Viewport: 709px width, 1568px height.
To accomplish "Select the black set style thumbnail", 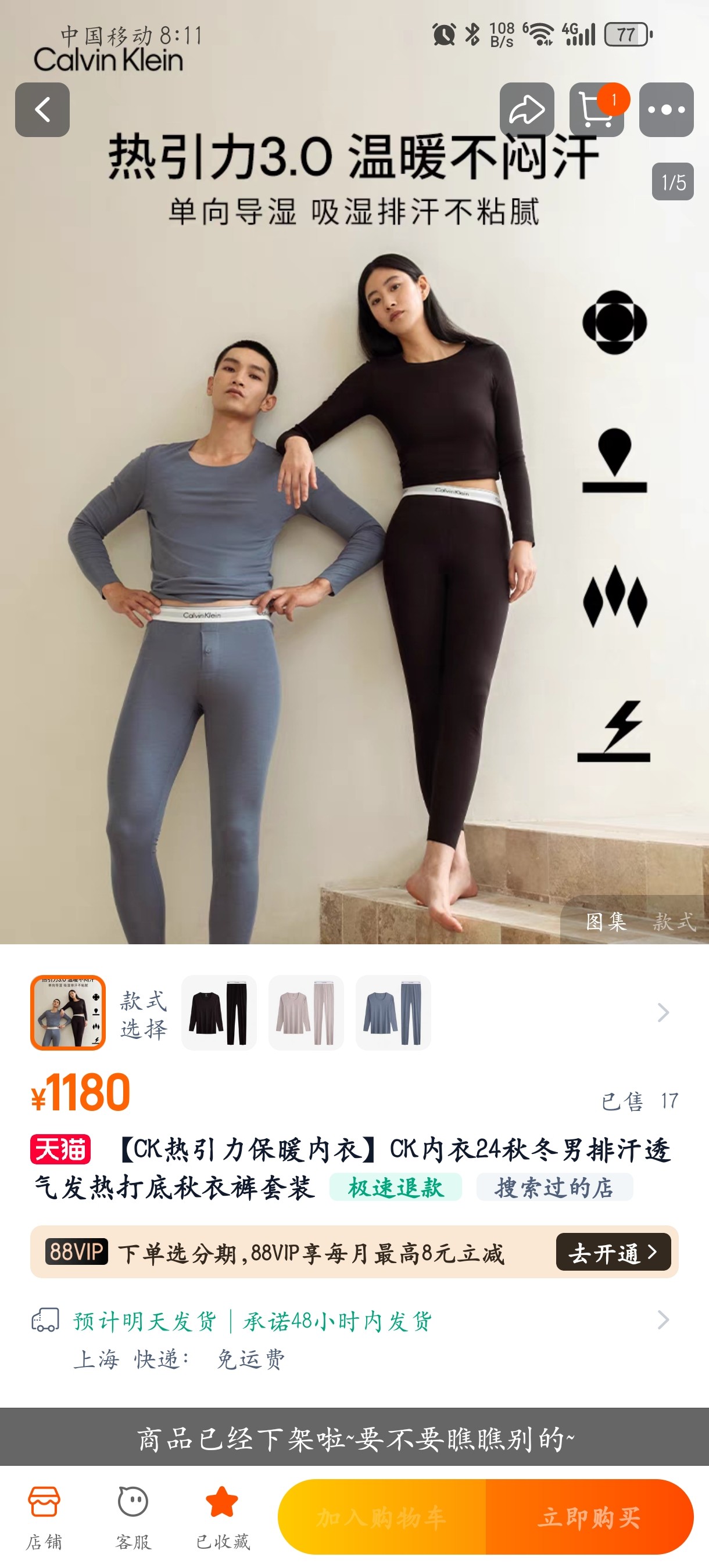I will coord(219,1013).
